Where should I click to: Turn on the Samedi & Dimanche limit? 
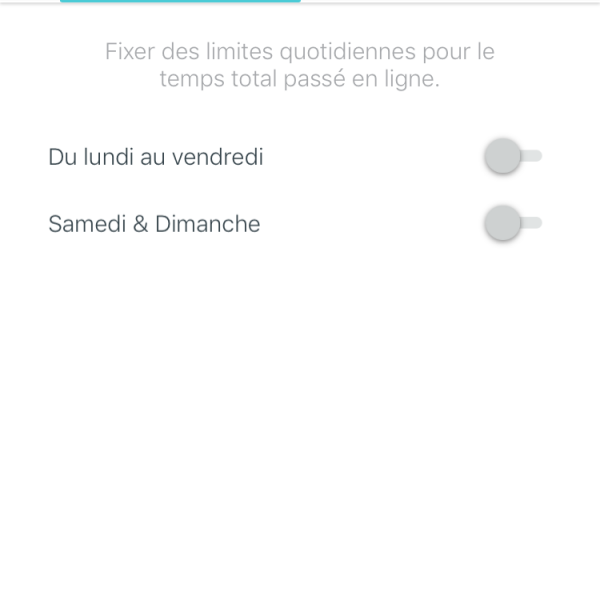pos(512,224)
